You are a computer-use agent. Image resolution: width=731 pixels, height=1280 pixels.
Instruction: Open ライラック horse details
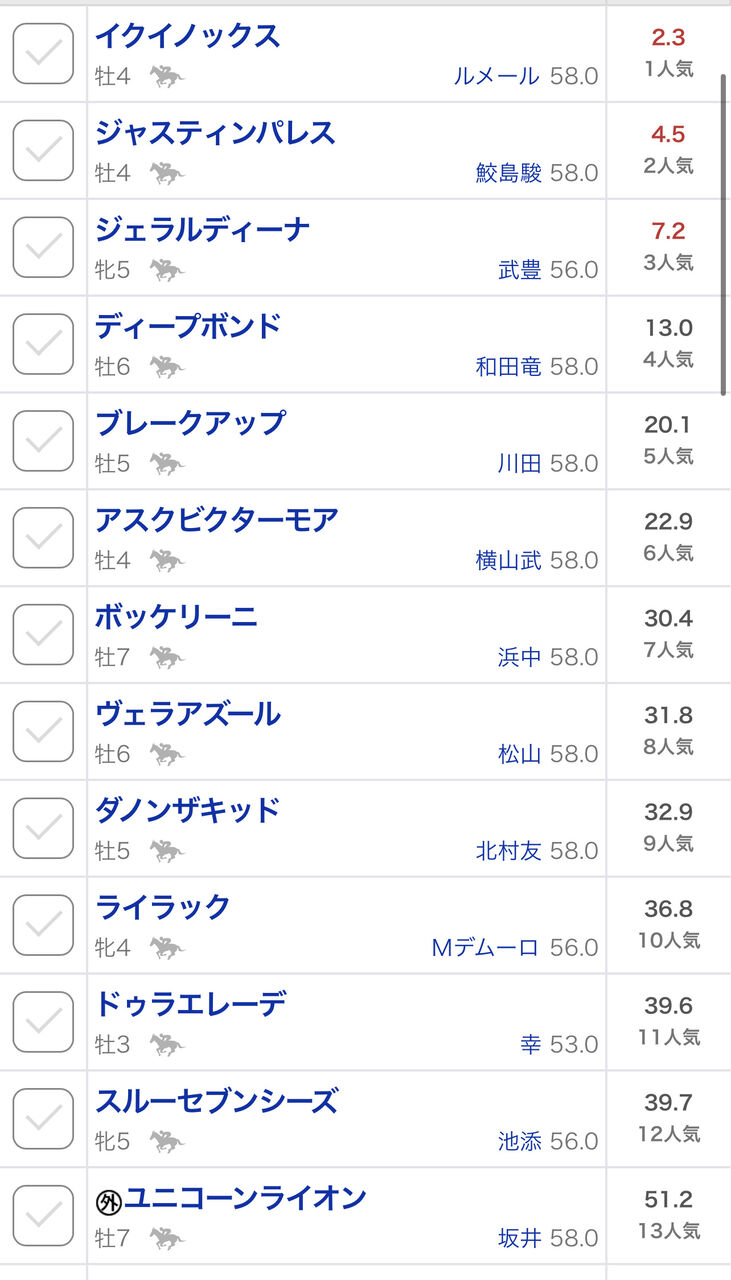point(162,907)
